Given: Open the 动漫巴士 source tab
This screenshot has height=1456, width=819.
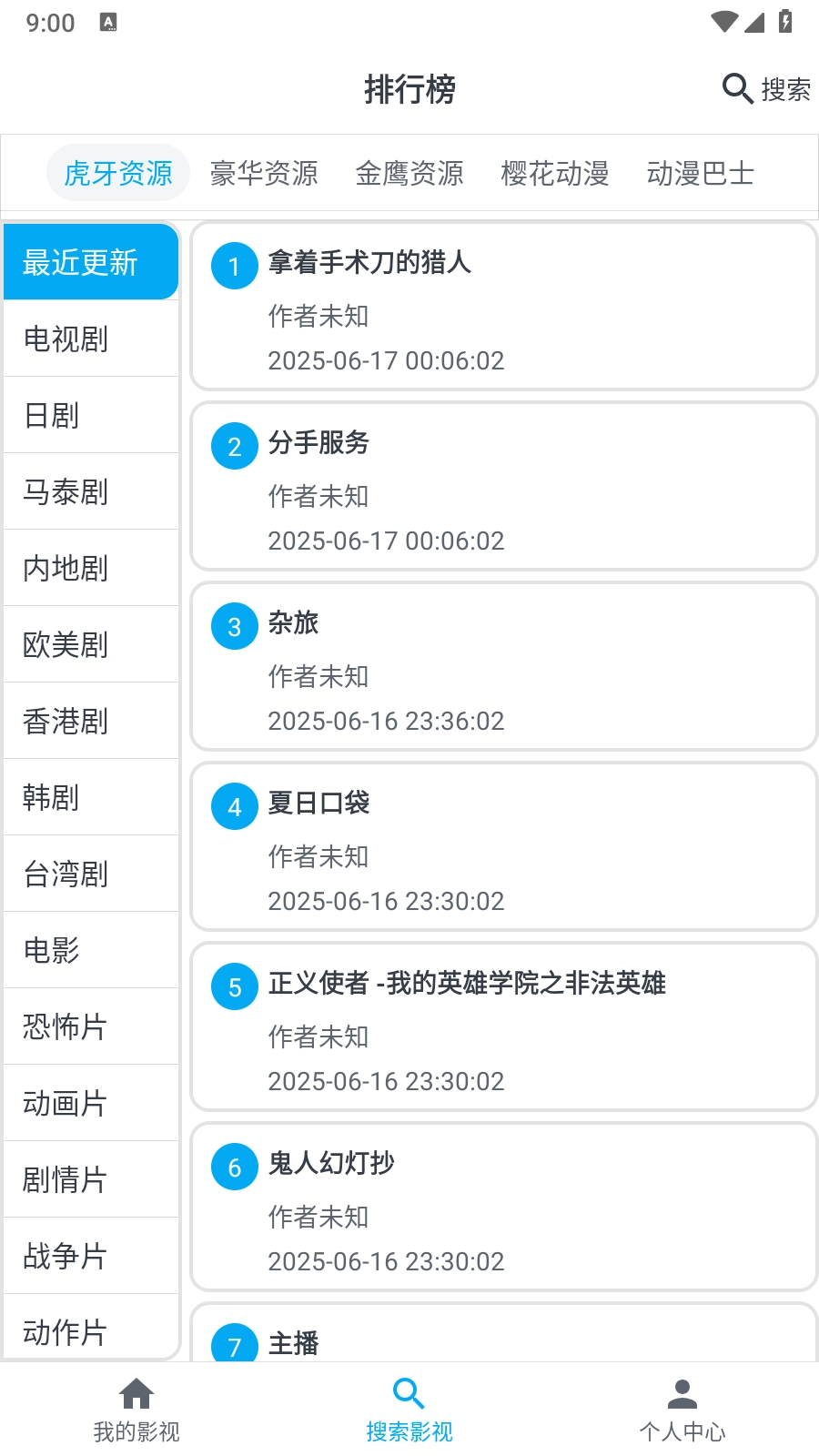Looking at the screenshot, I should click(702, 173).
